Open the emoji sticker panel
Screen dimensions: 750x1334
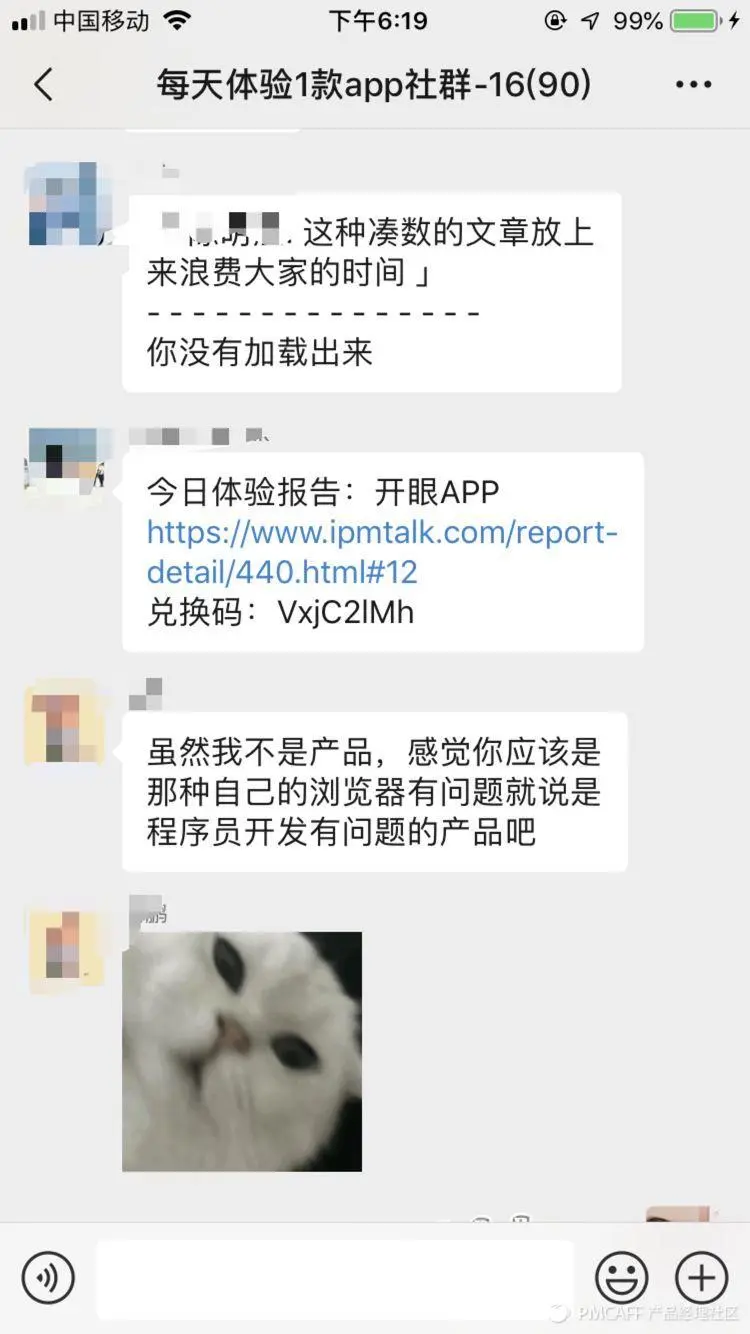click(x=621, y=1277)
